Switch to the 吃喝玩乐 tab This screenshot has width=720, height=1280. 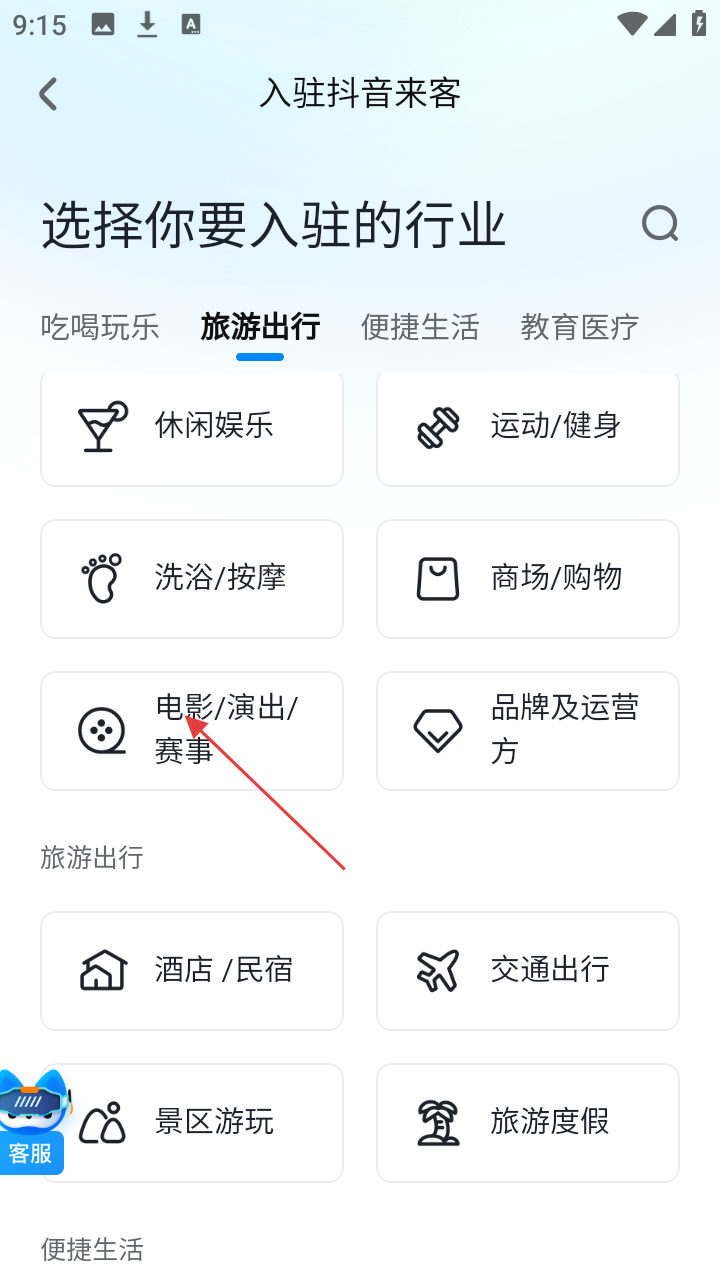[x=100, y=327]
